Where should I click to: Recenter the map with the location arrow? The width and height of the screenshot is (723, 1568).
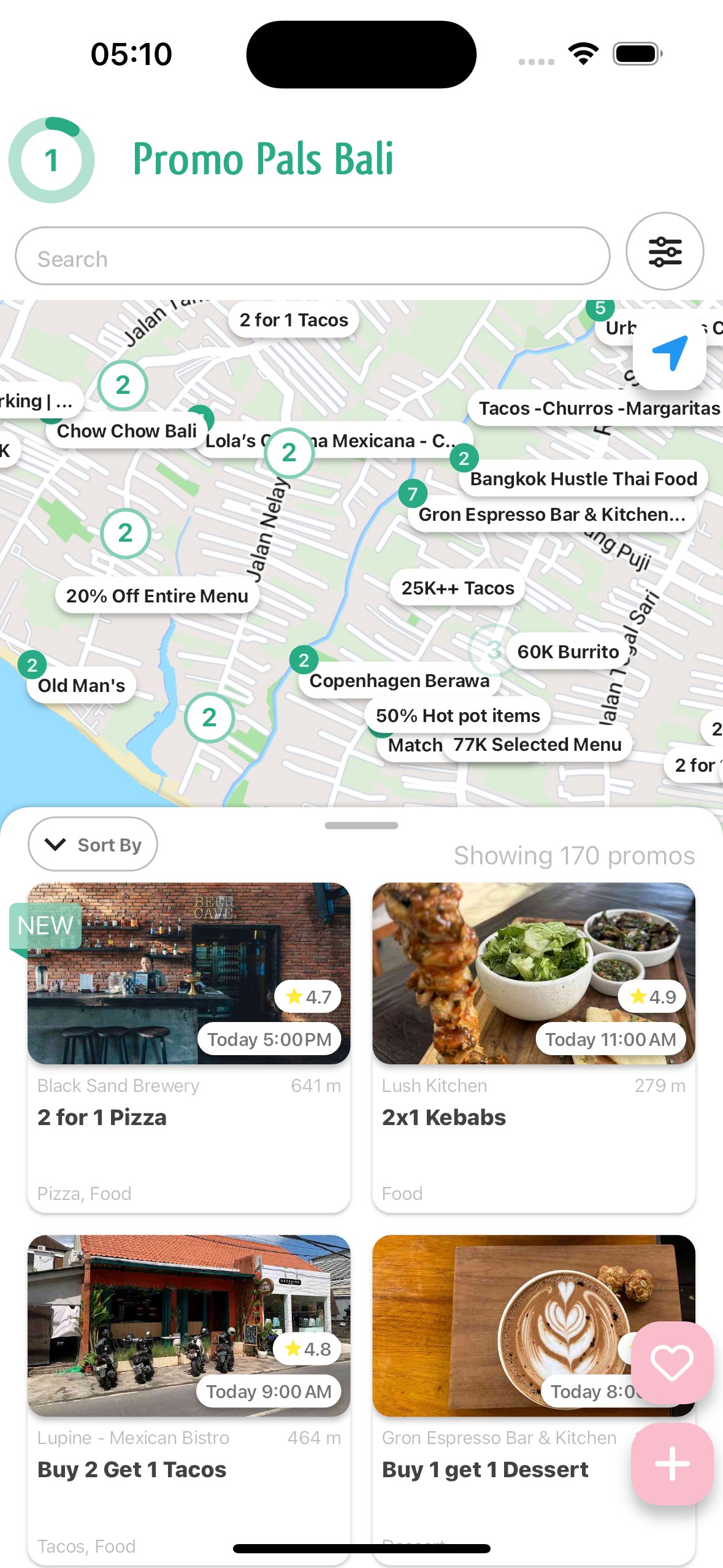[670, 352]
